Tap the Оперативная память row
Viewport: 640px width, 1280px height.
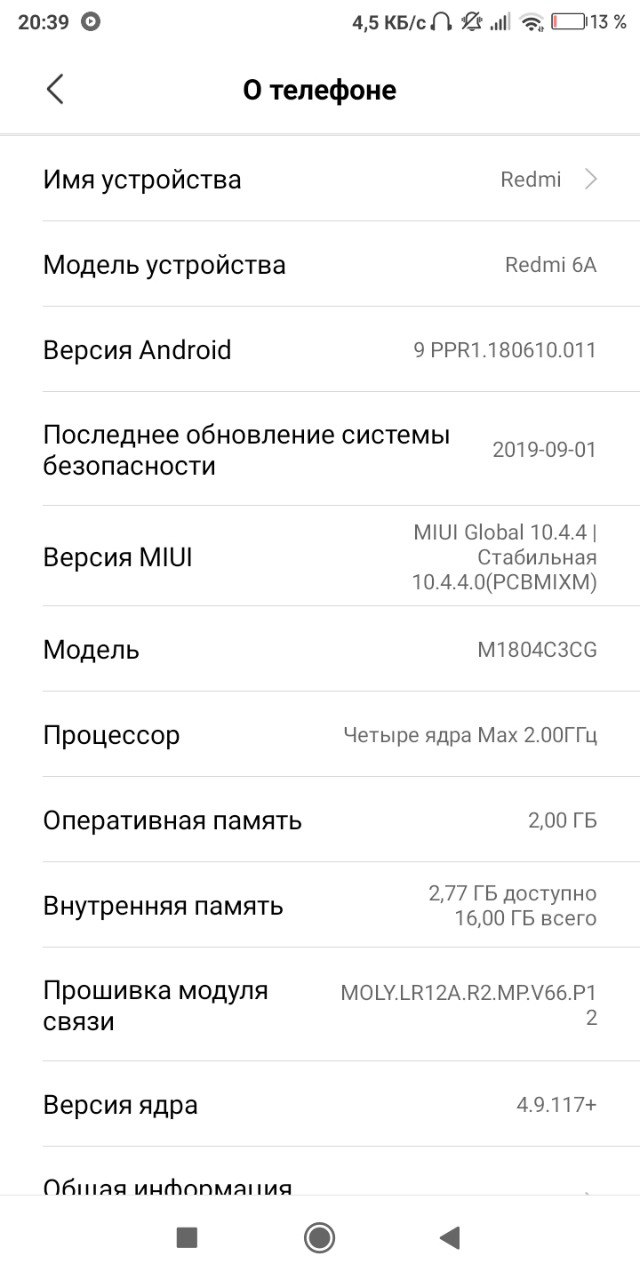320,820
